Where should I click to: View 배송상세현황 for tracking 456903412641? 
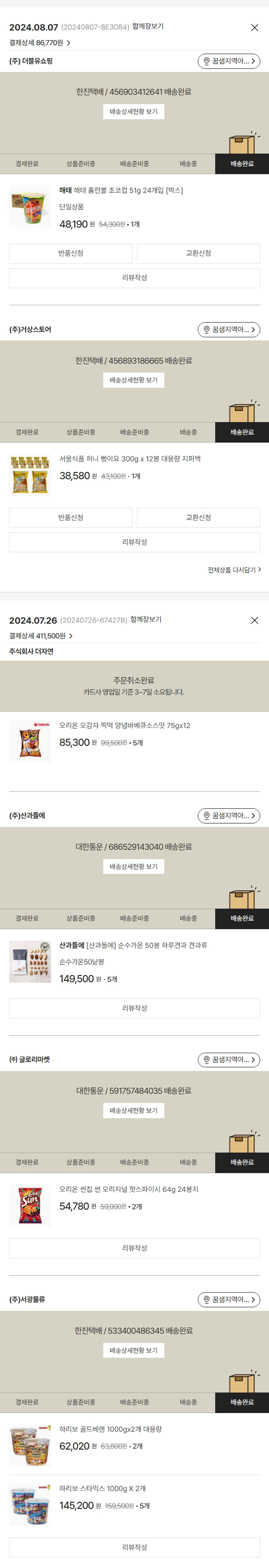(x=133, y=112)
